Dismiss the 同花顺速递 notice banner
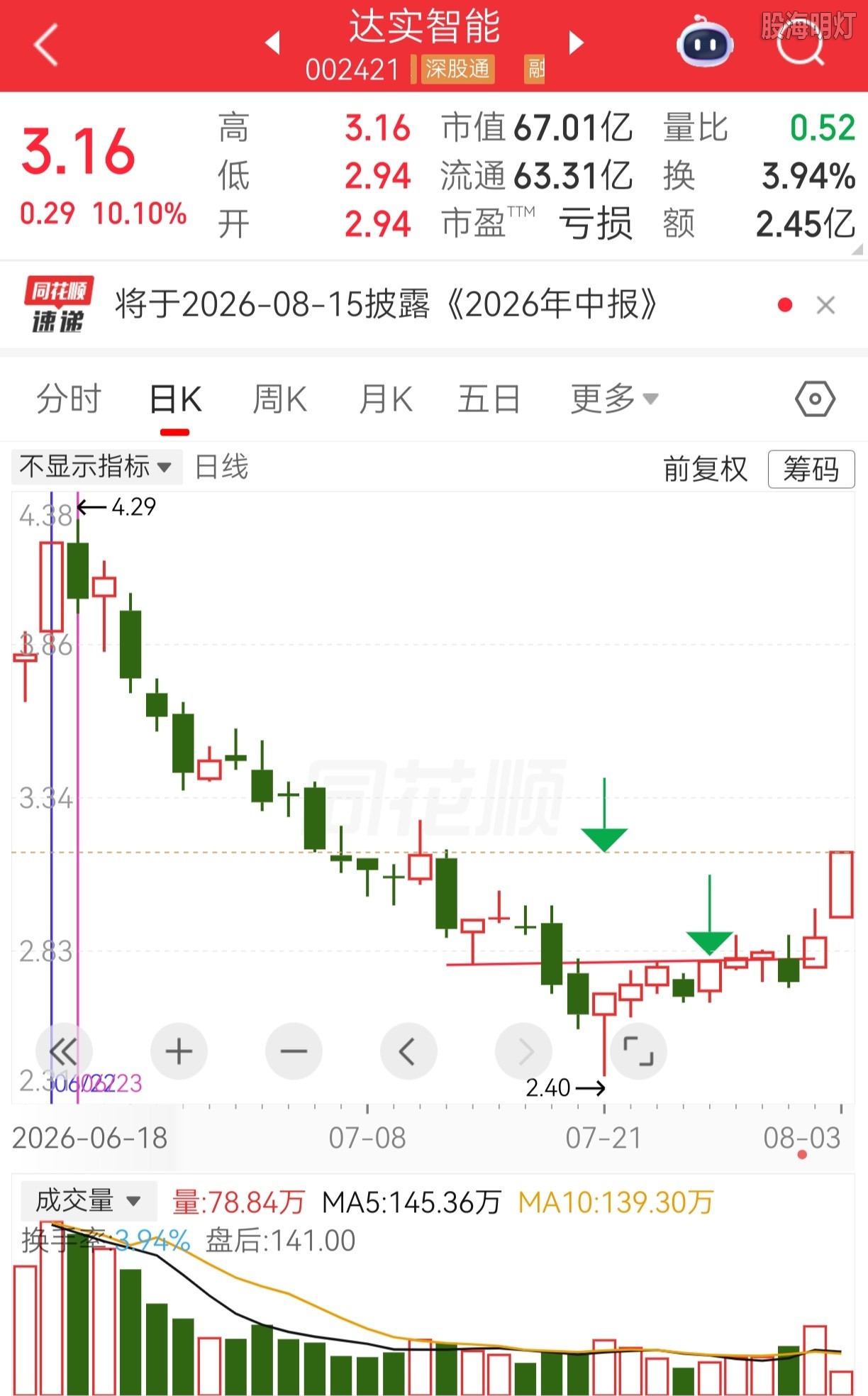Screen dimensions: 868x1396 click(825, 306)
